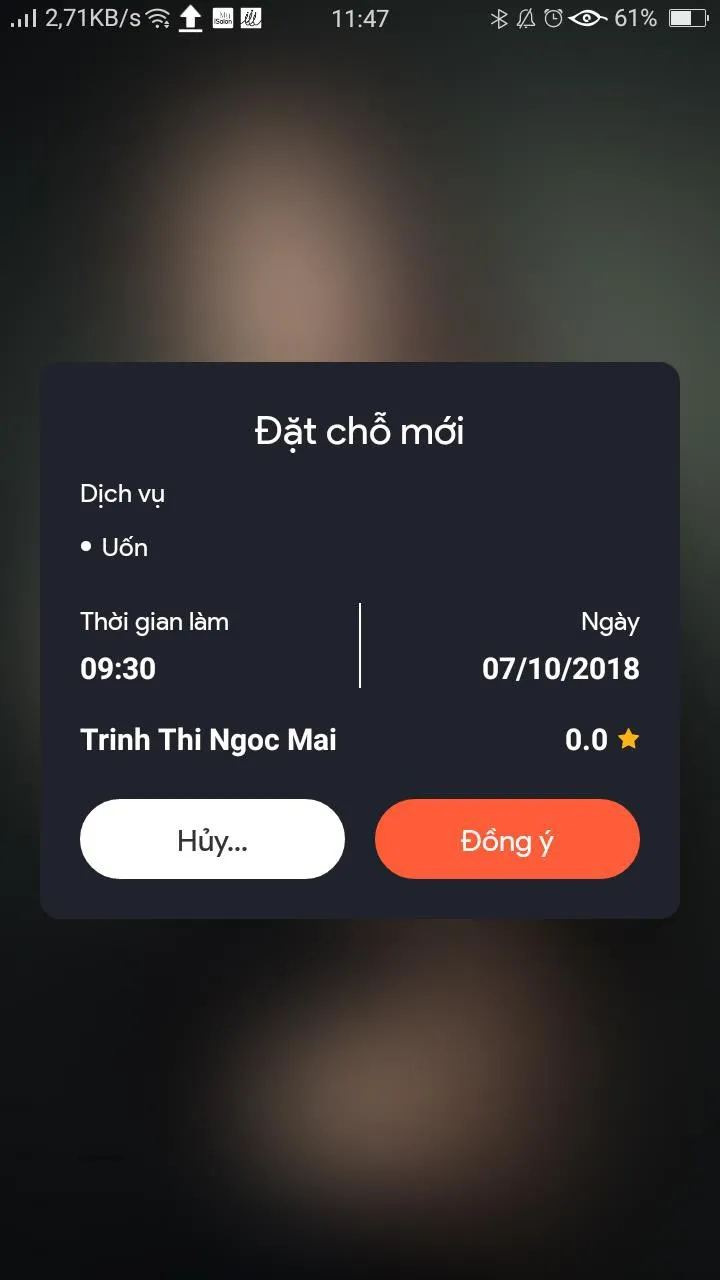Tap the stylist name Trinh Thi Ngoc Mai
Screen dimensions: 720x1280
(207, 739)
